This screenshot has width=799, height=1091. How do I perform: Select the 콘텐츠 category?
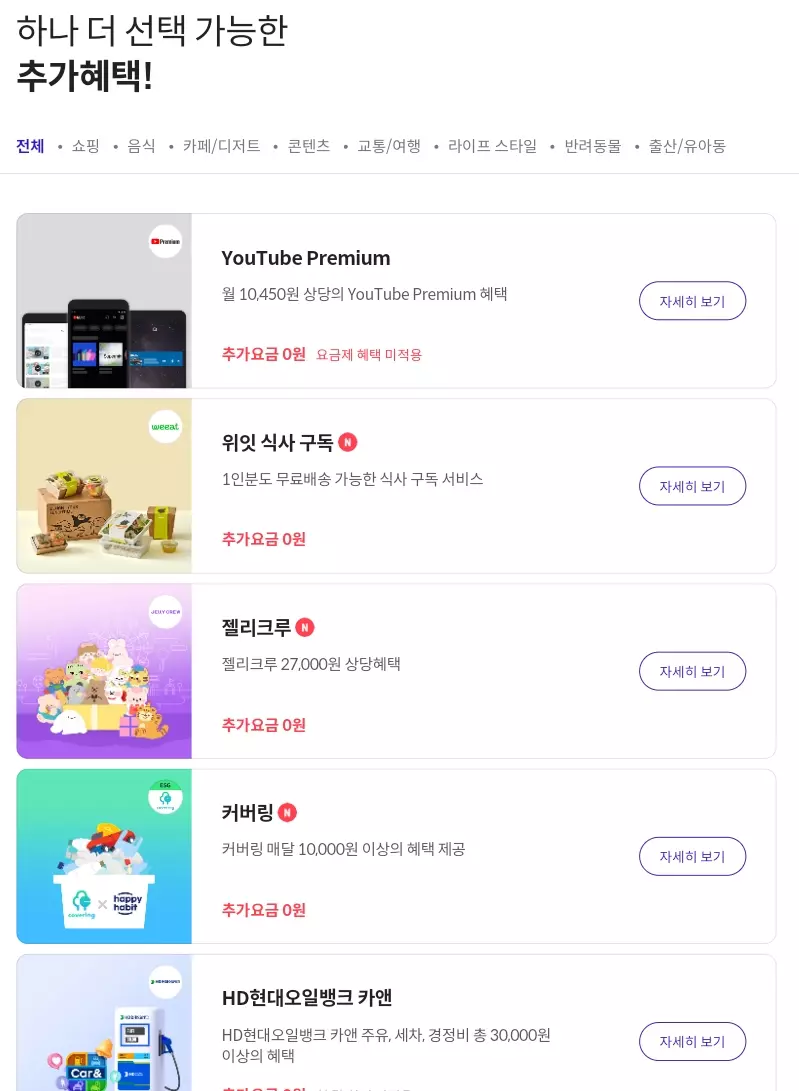click(308, 146)
